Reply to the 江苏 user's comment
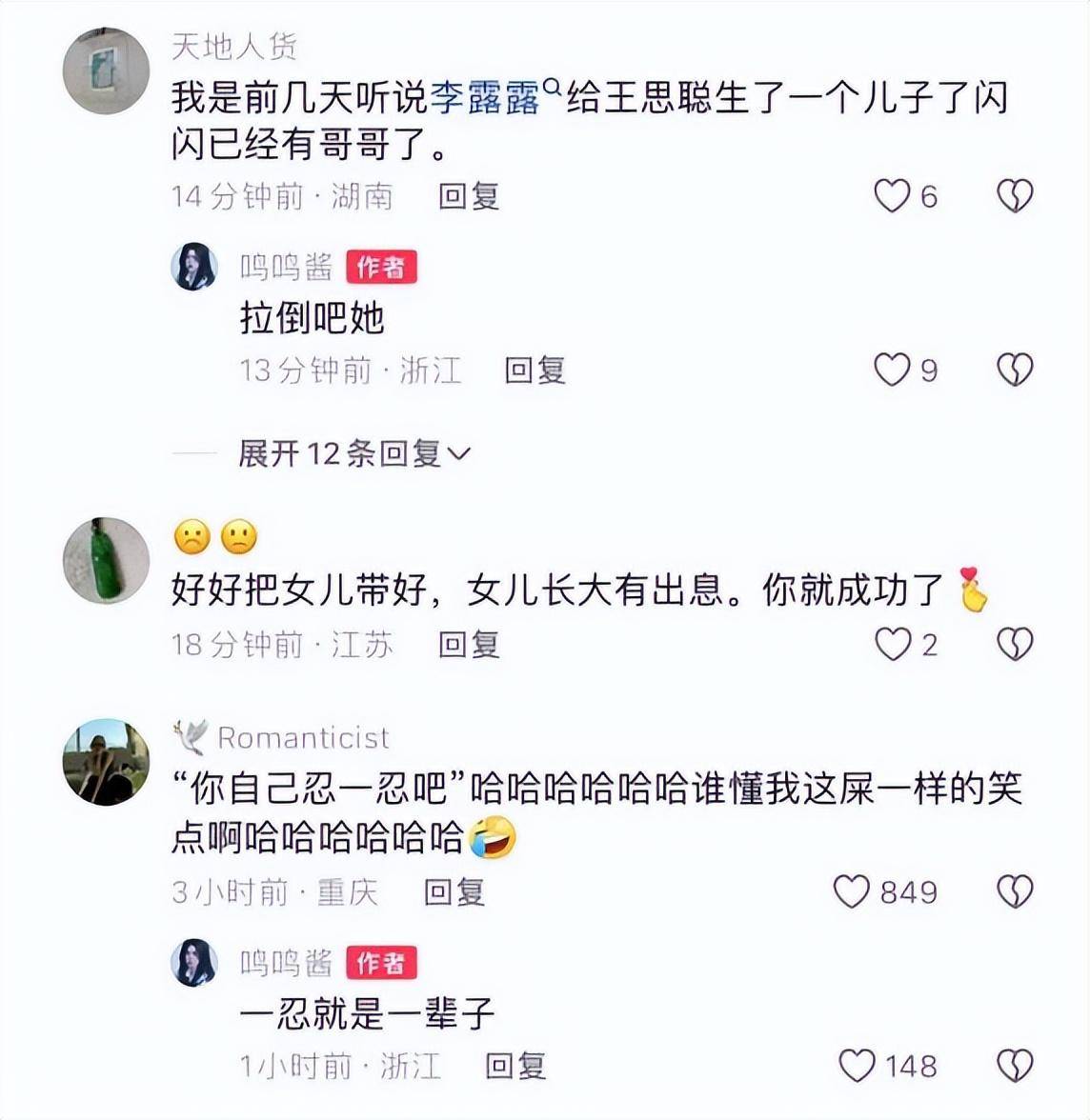 (x=468, y=645)
